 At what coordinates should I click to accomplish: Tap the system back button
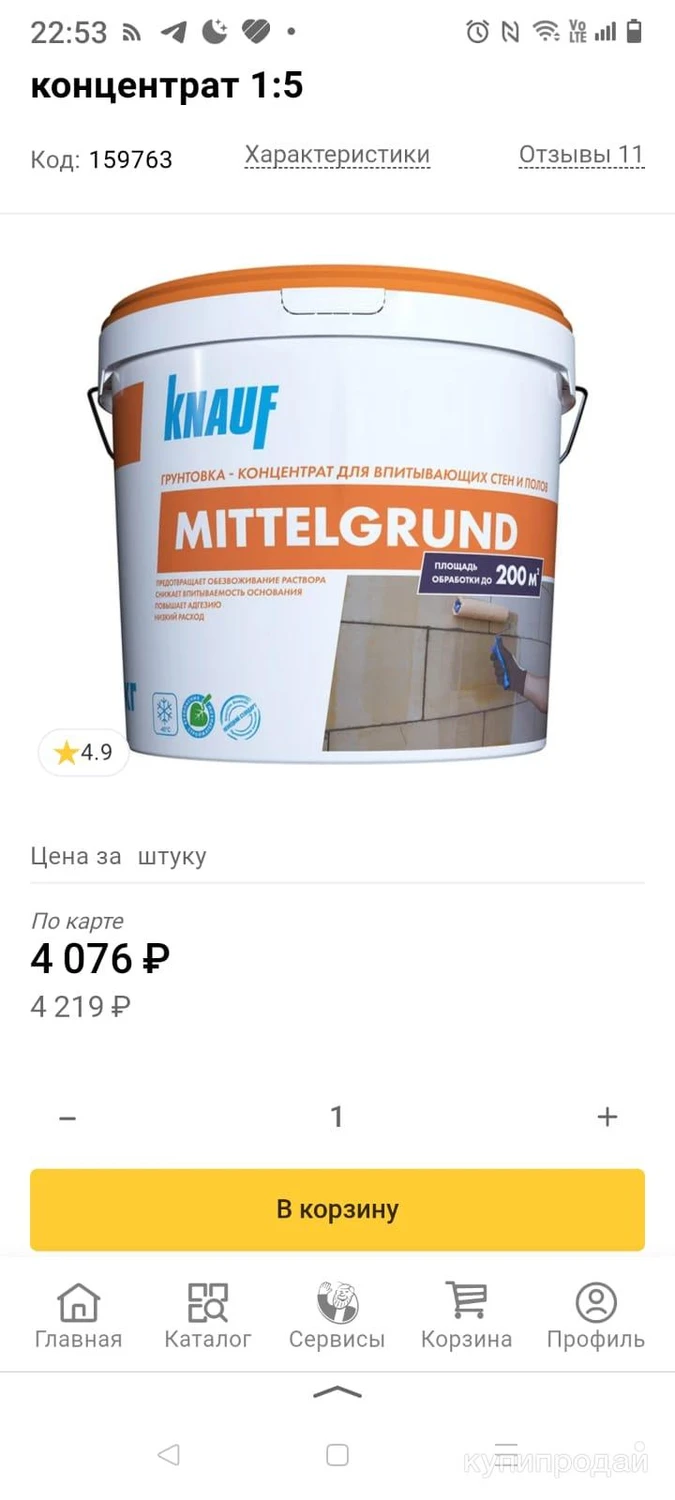click(168, 1455)
